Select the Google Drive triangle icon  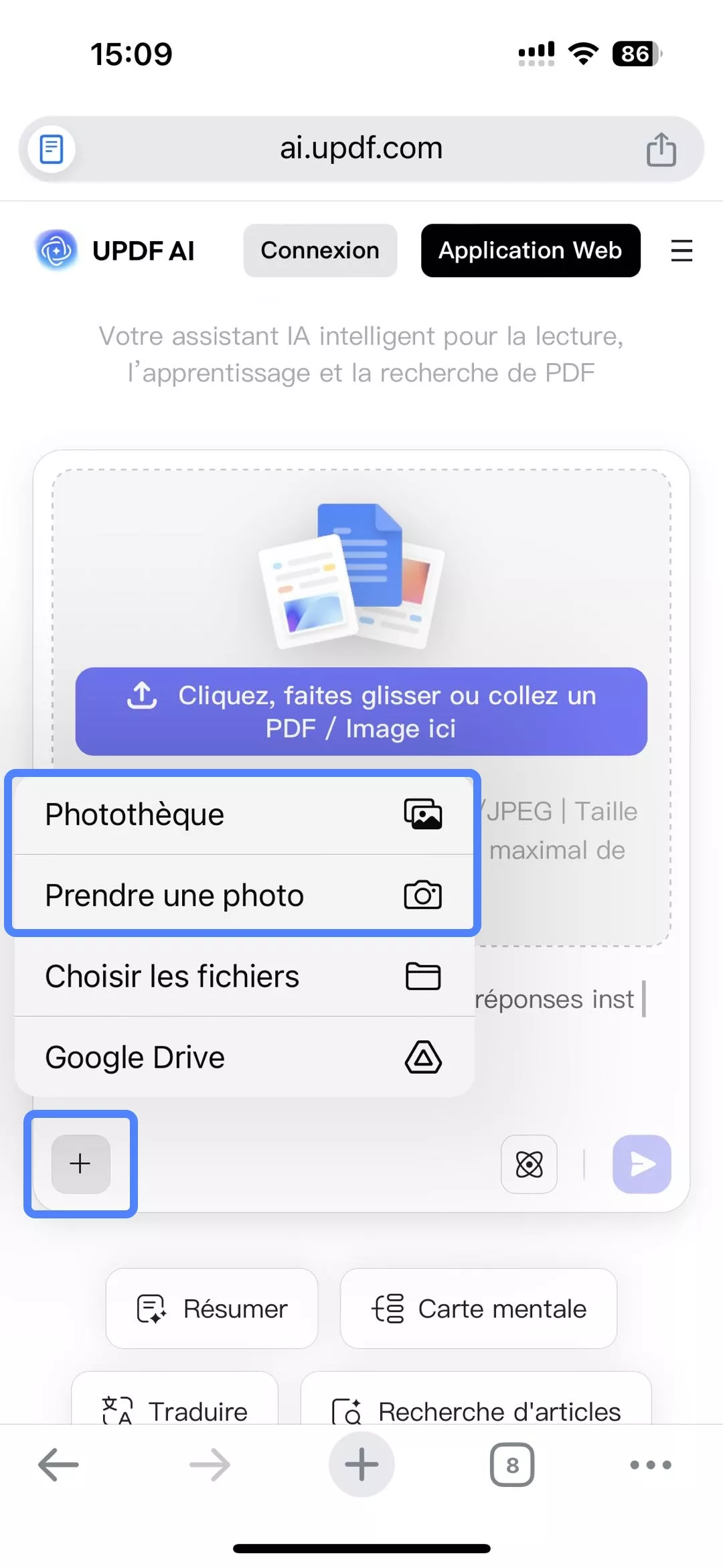pos(422,1057)
